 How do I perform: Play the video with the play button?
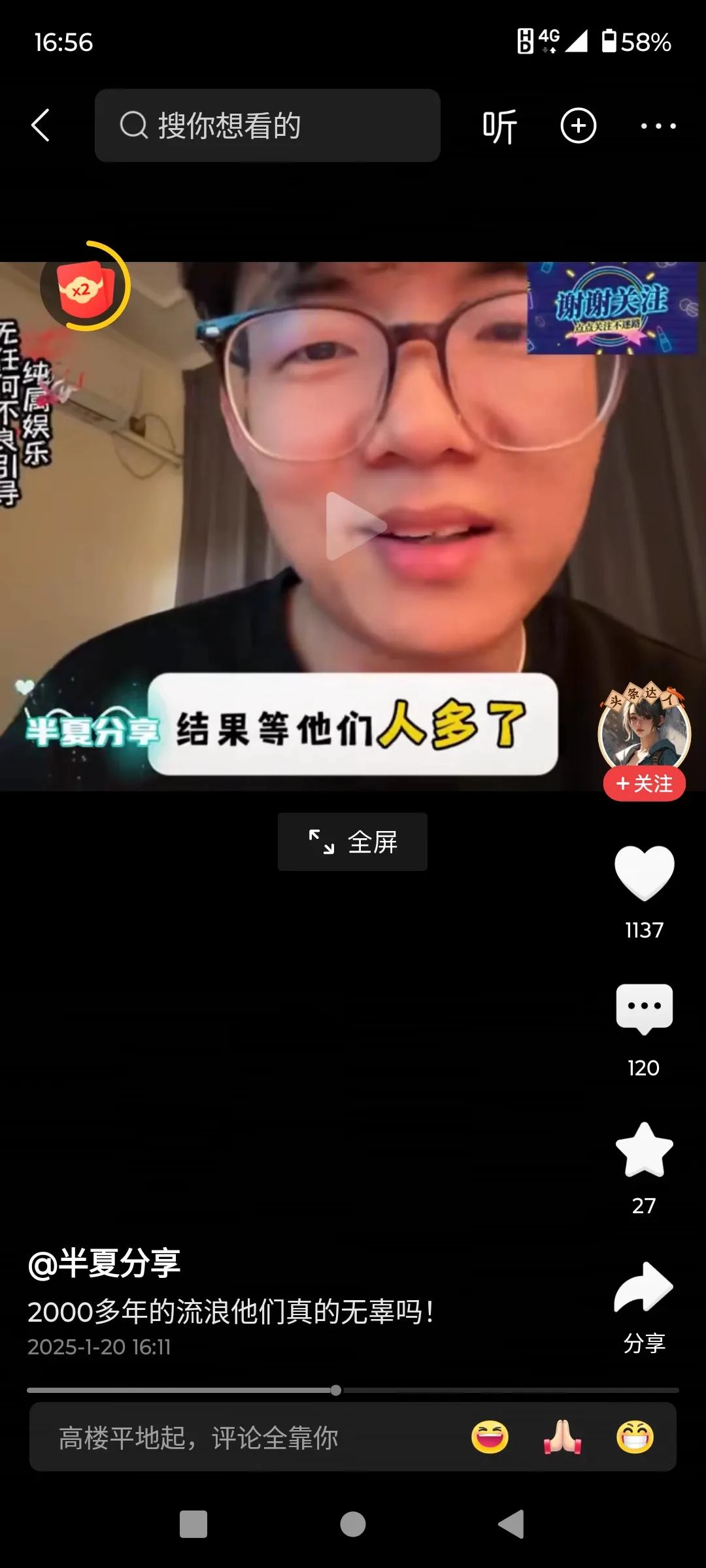[353, 527]
